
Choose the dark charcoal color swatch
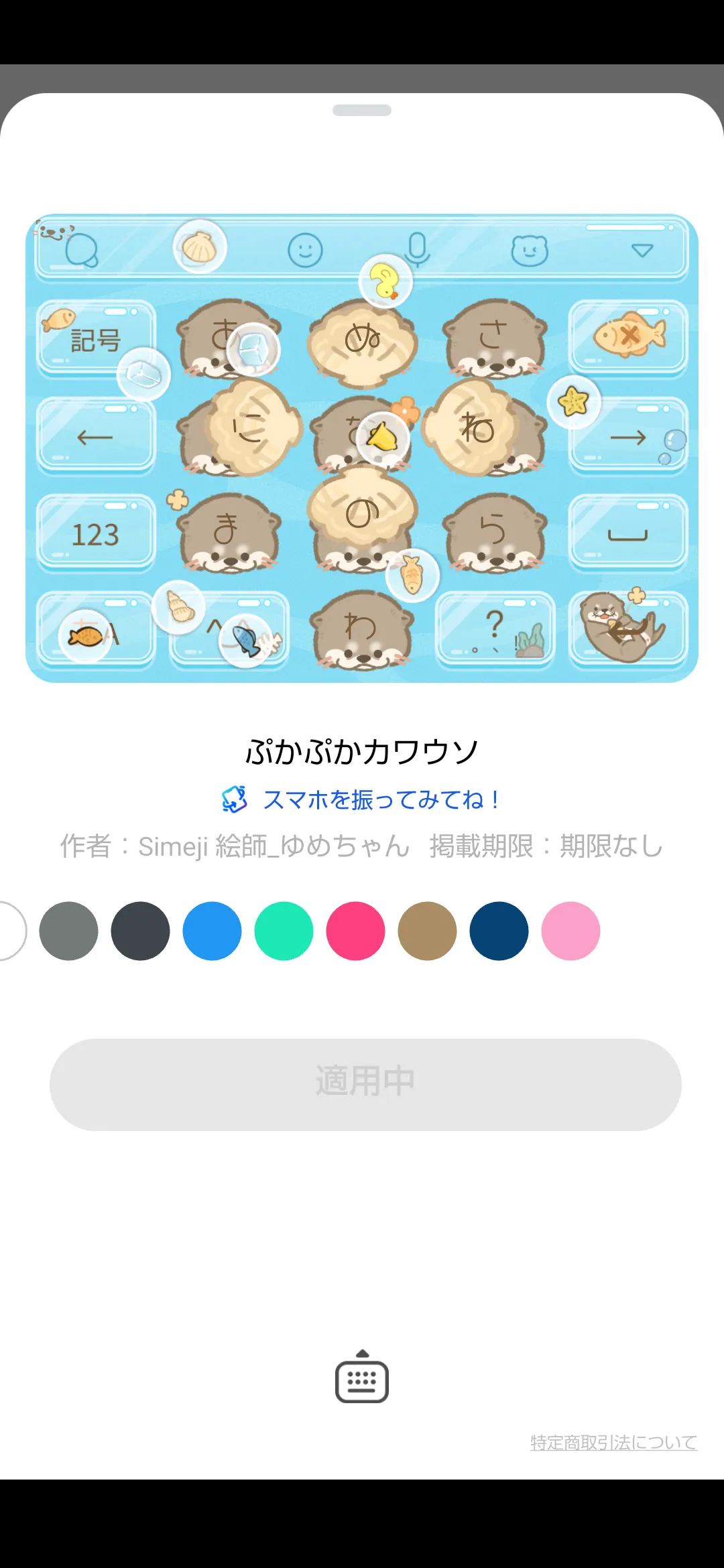pyautogui.click(x=140, y=931)
